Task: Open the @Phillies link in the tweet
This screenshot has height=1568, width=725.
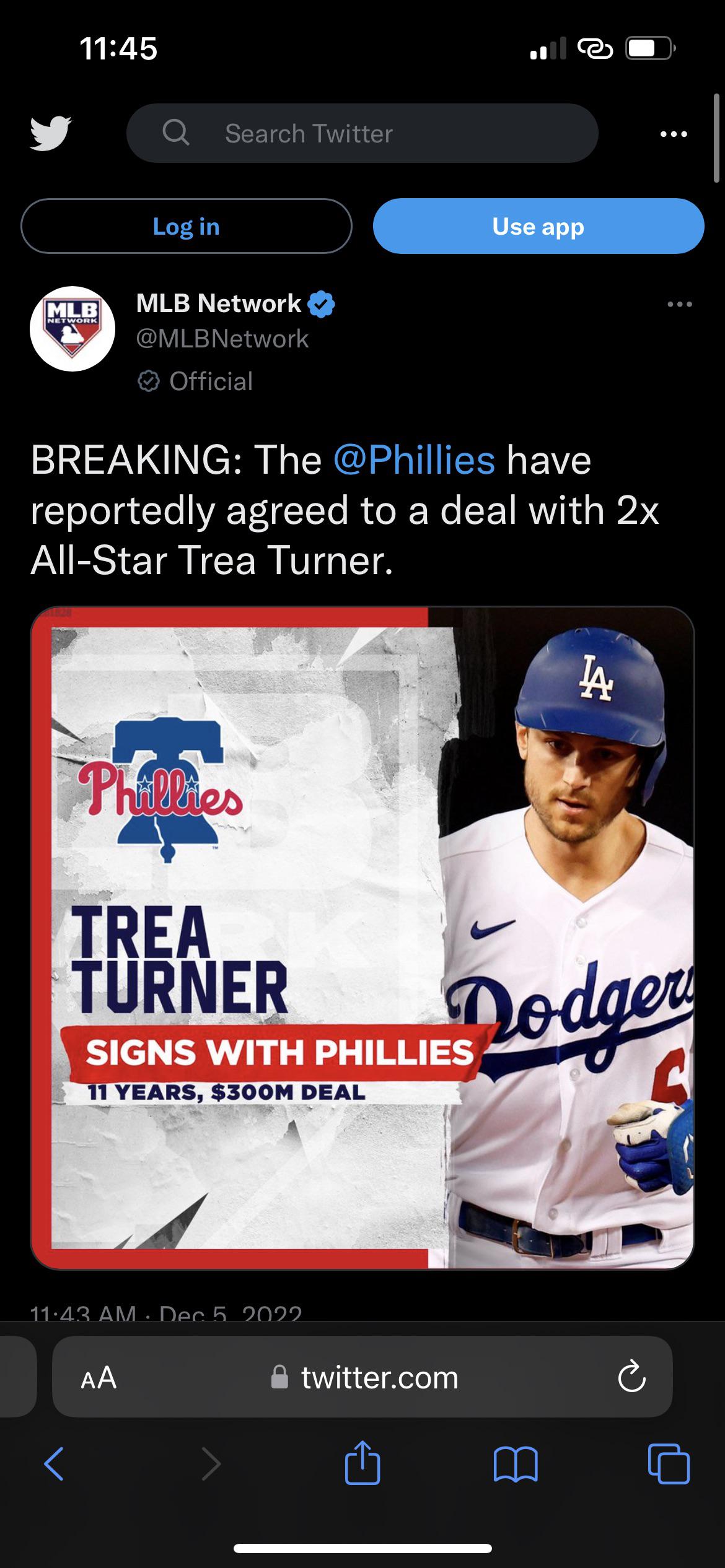Action: (414, 460)
